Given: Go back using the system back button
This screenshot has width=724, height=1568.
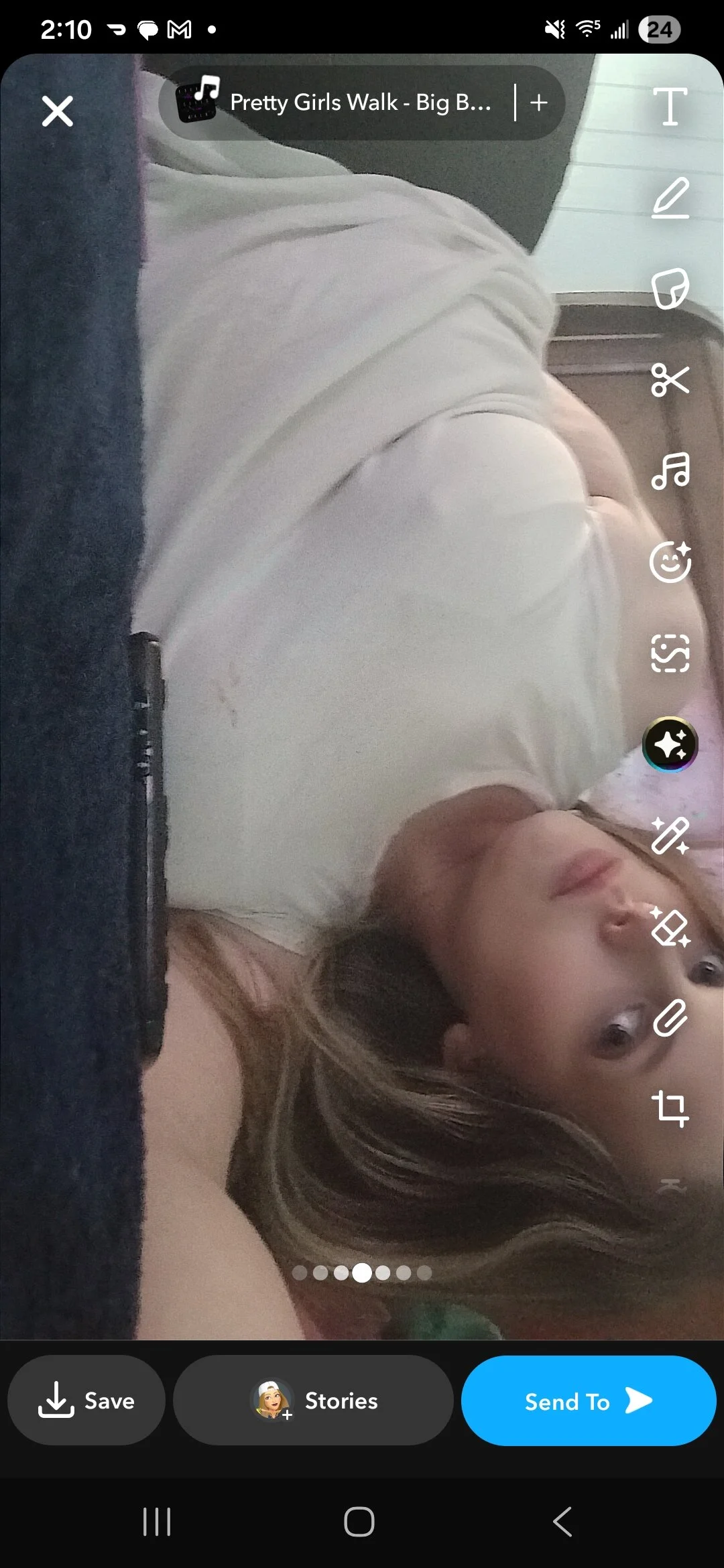Looking at the screenshot, I should pos(562,1522).
